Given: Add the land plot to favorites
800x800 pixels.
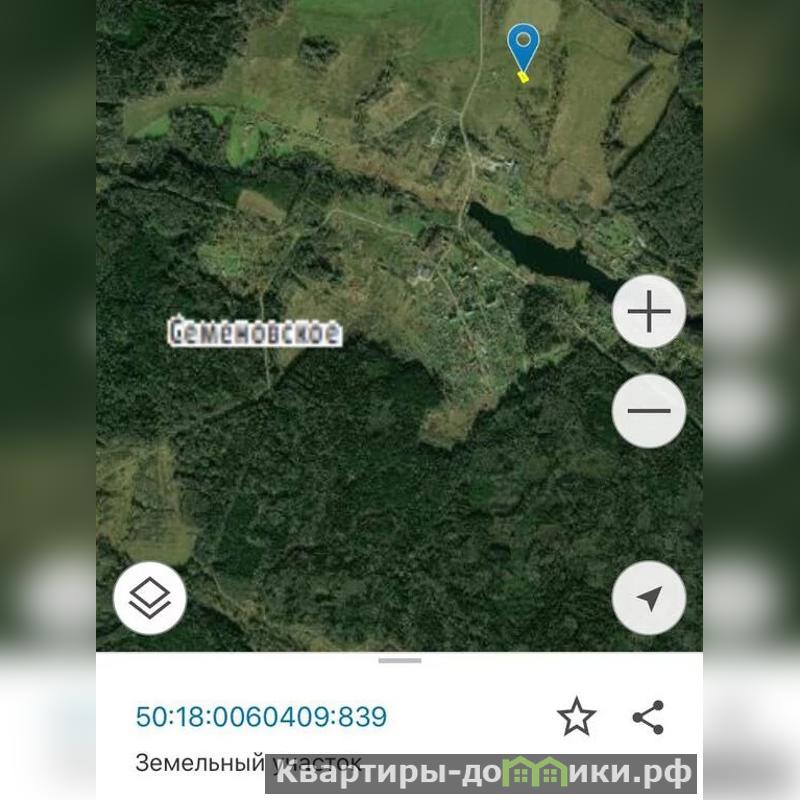Looking at the screenshot, I should (576, 717).
